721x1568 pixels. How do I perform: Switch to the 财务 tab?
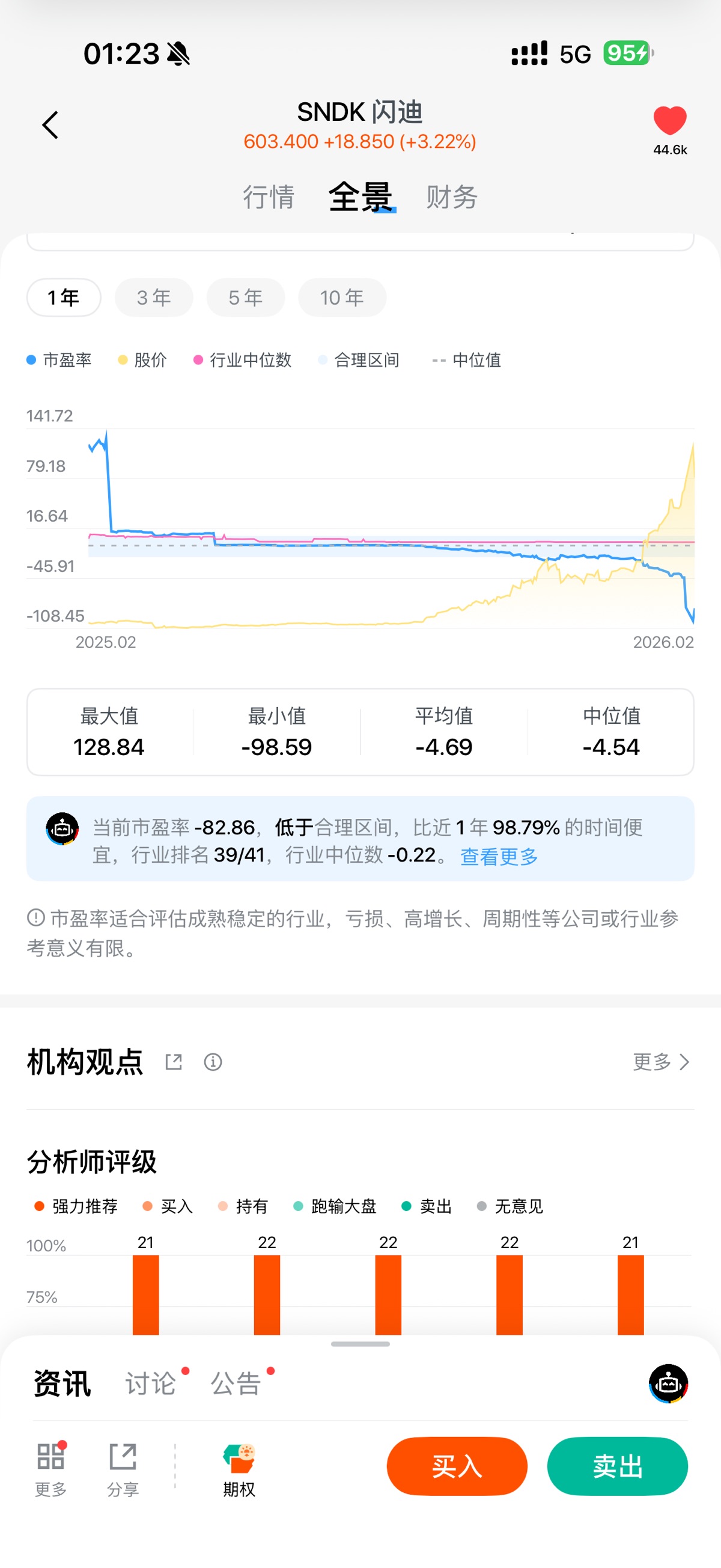coord(451,197)
